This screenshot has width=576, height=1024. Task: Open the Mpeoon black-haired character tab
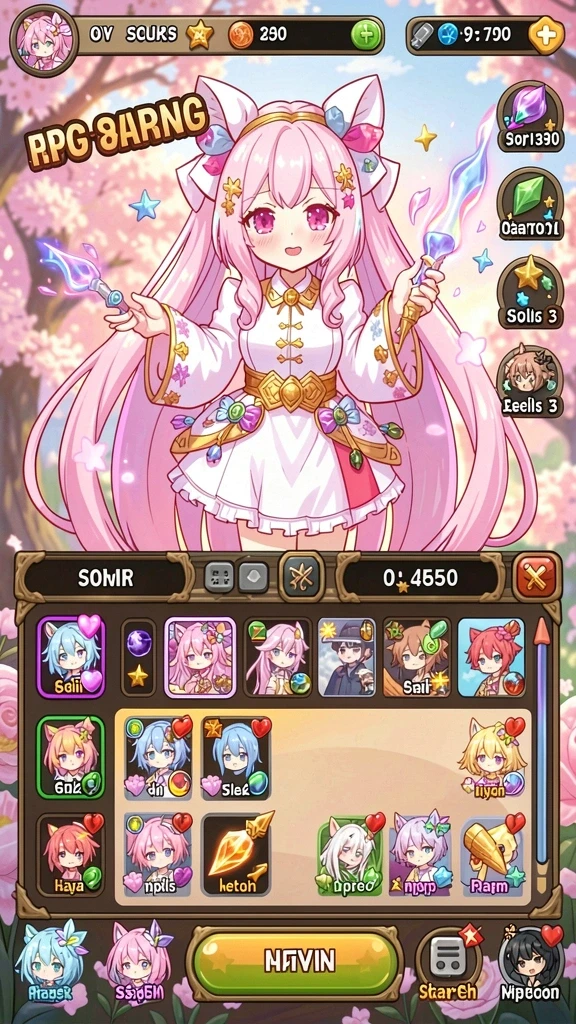click(x=530, y=965)
